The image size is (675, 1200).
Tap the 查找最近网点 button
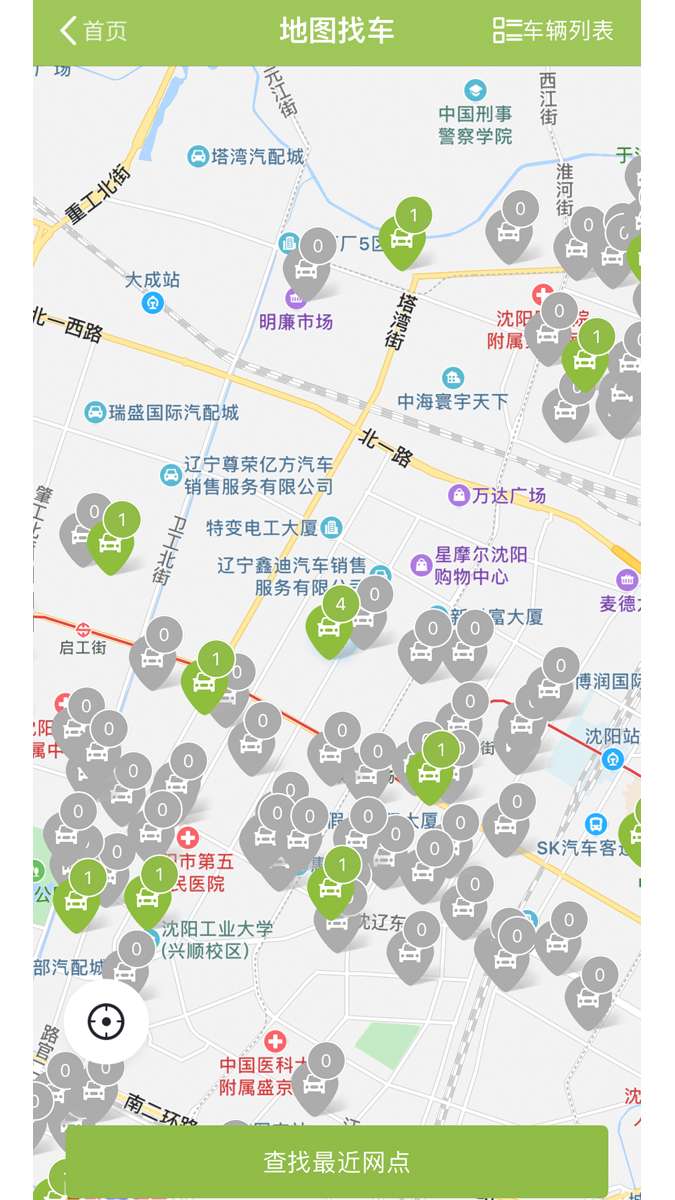(337, 1161)
